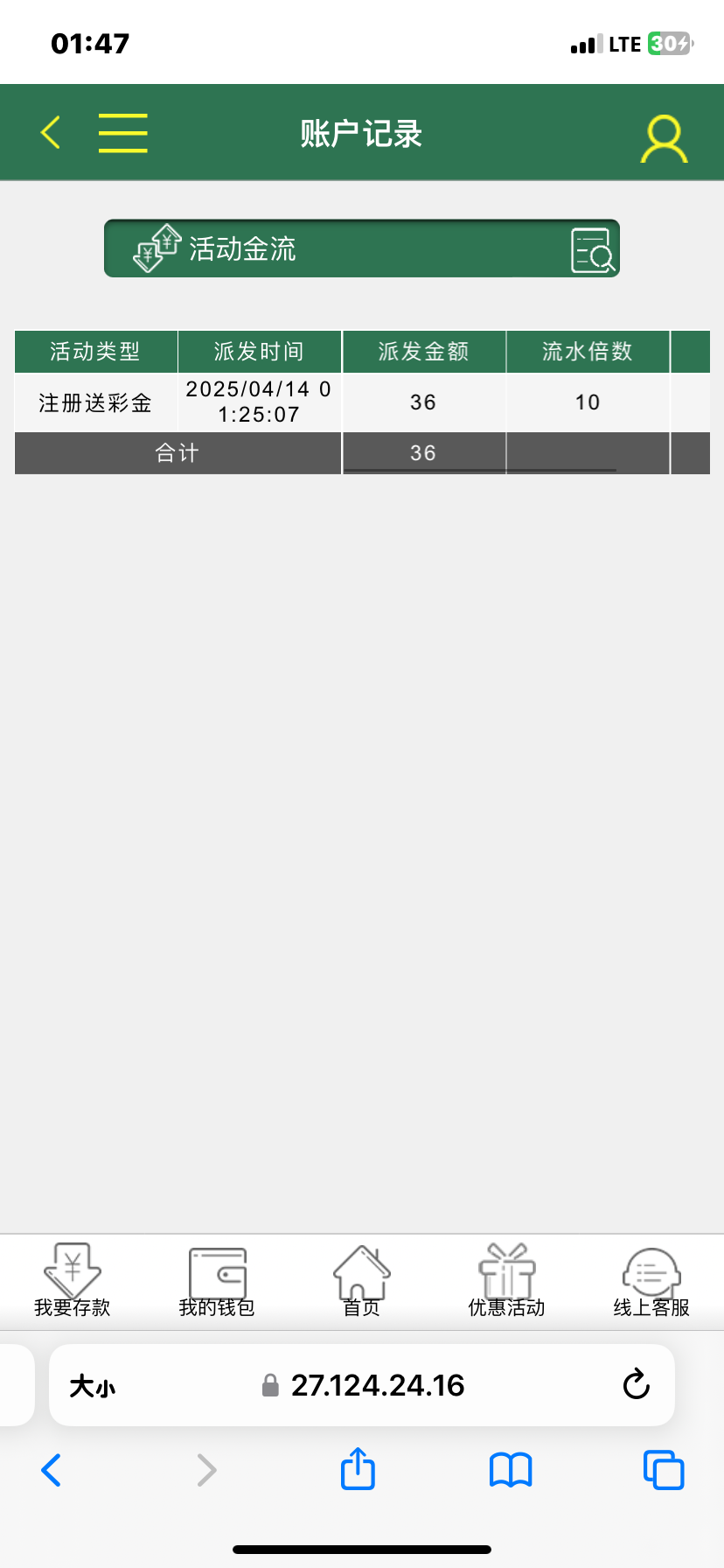Show open Safari tabs
The height and width of the screenshot is (1568, 724).
(664, 1470)
